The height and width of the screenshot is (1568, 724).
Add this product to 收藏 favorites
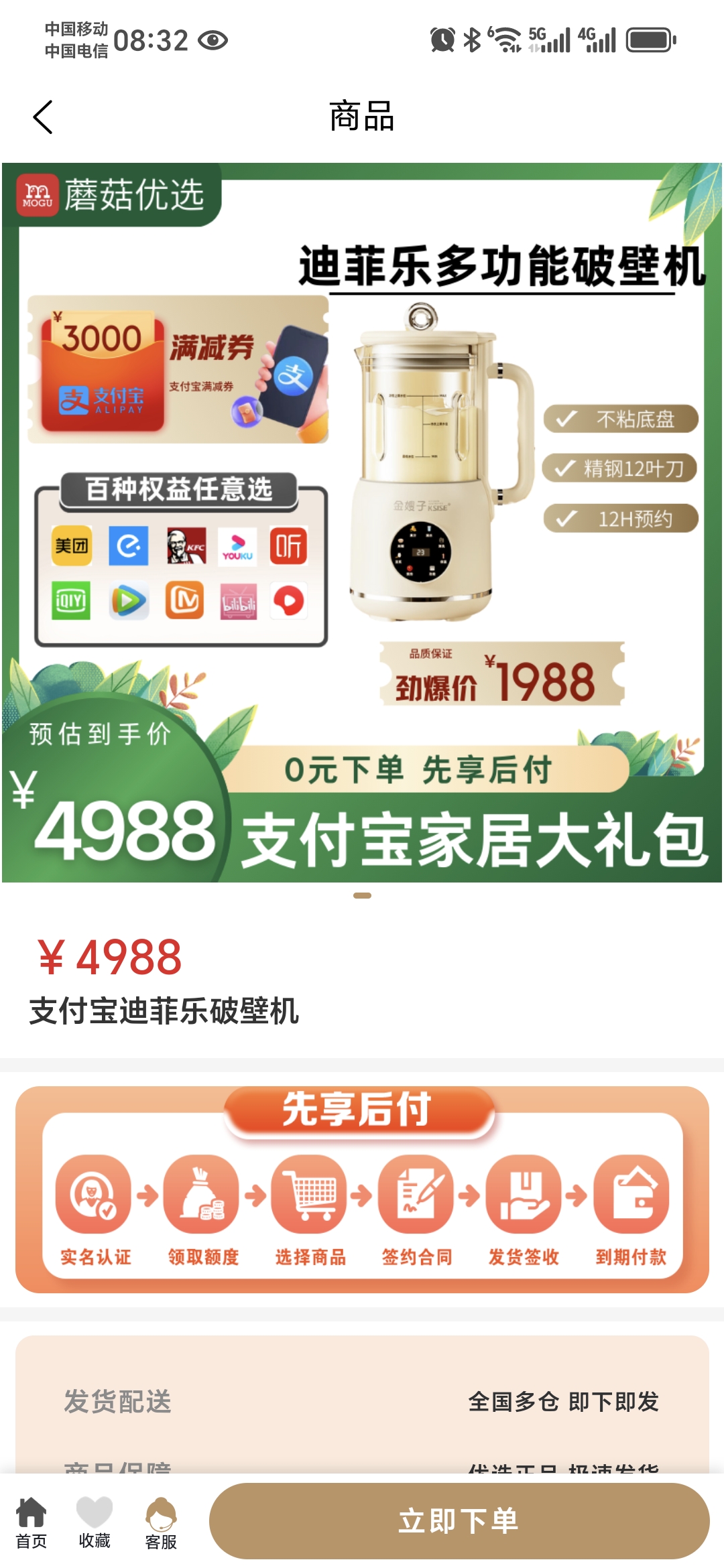95,1522
